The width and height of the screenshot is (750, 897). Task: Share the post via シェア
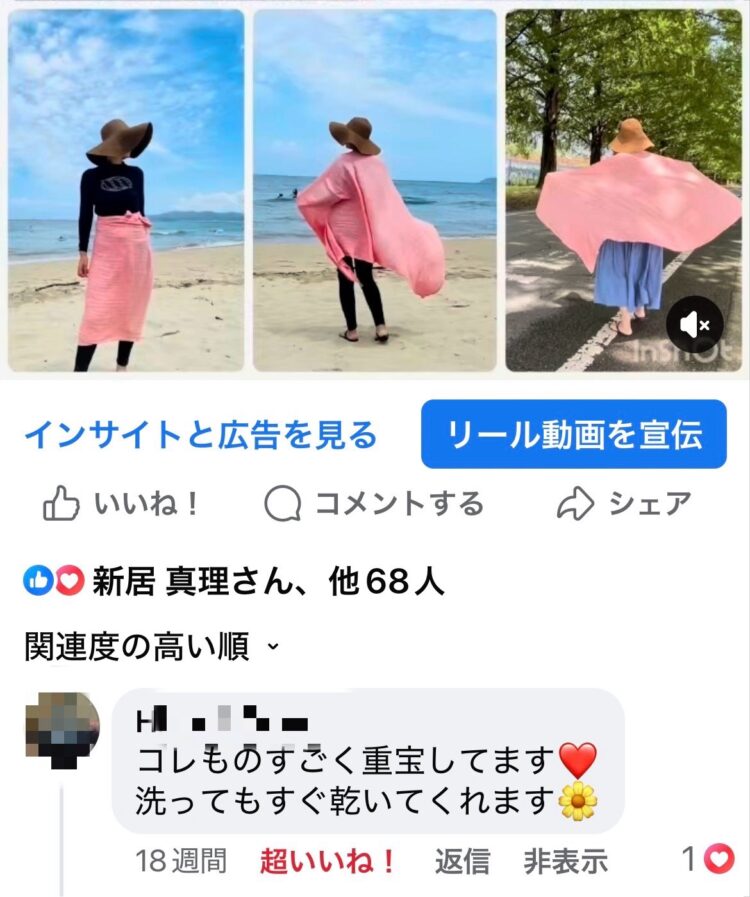[x=624, y=504]
